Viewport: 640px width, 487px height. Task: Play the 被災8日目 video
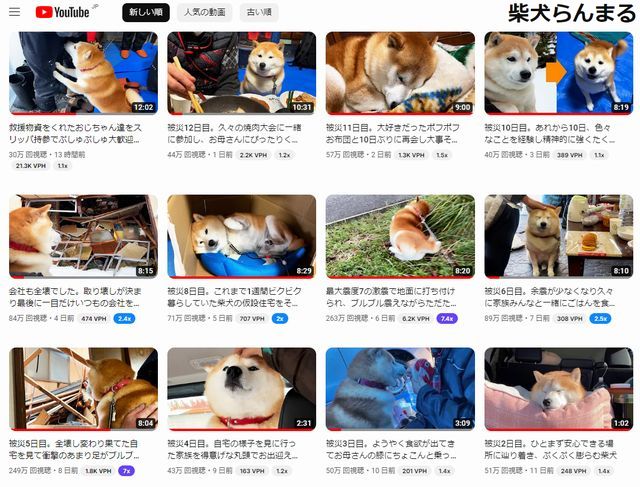click(241, 236)
